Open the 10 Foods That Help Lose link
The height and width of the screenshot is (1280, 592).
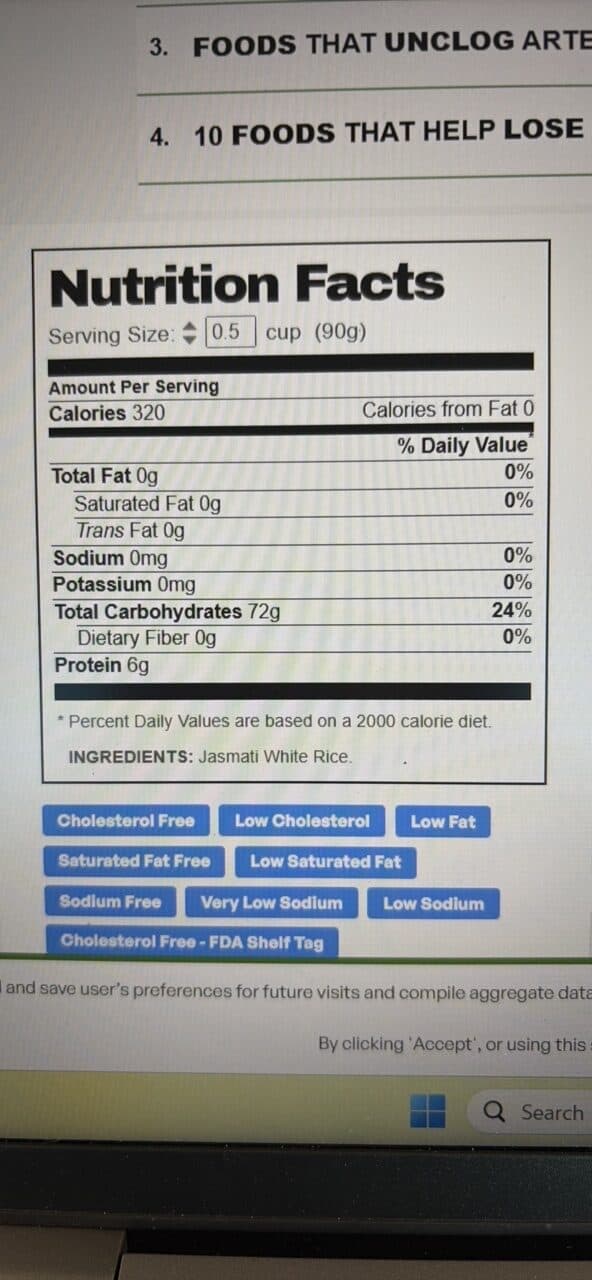pyautogui.click(x=389, y=131)
